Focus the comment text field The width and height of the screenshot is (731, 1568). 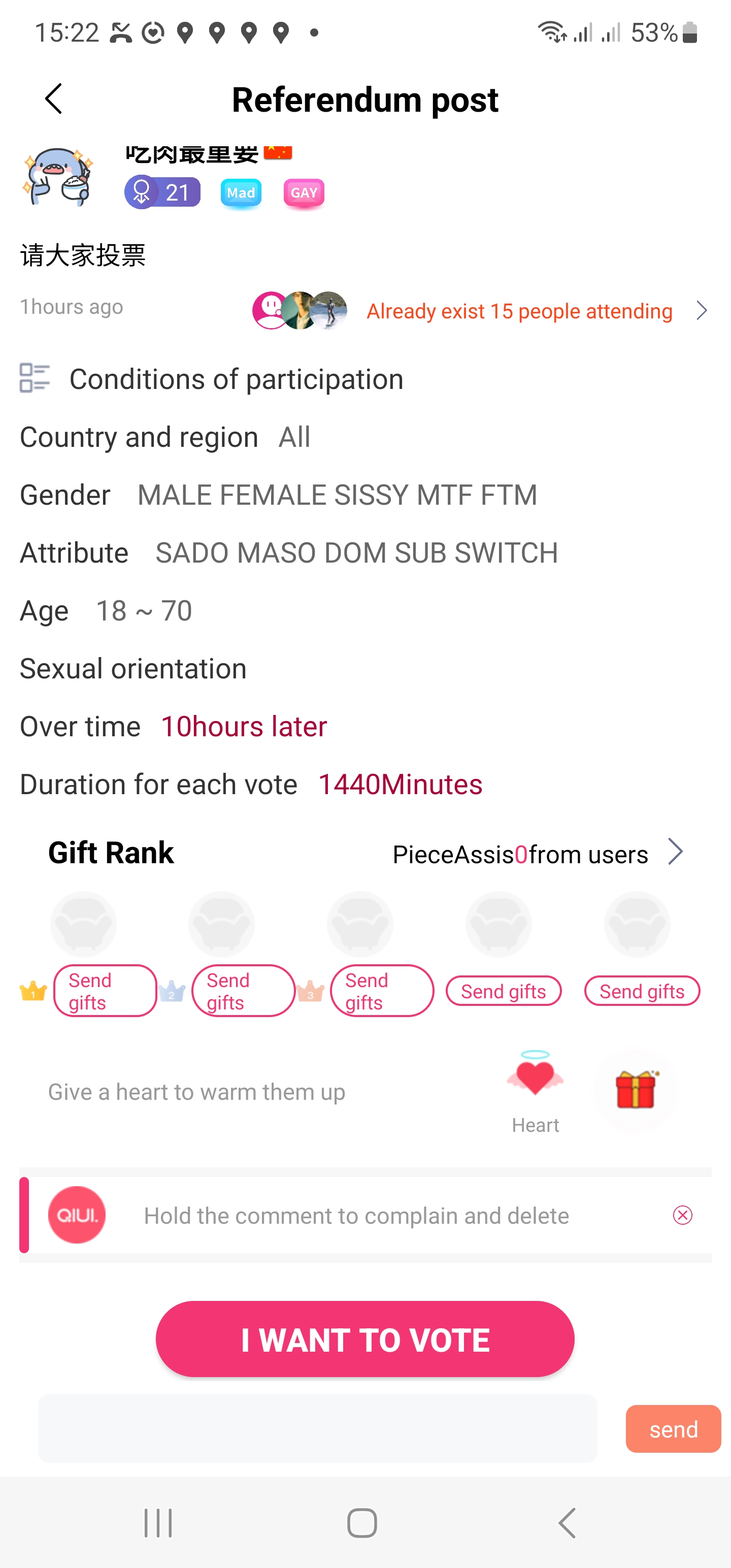(x=317, y=1428)
